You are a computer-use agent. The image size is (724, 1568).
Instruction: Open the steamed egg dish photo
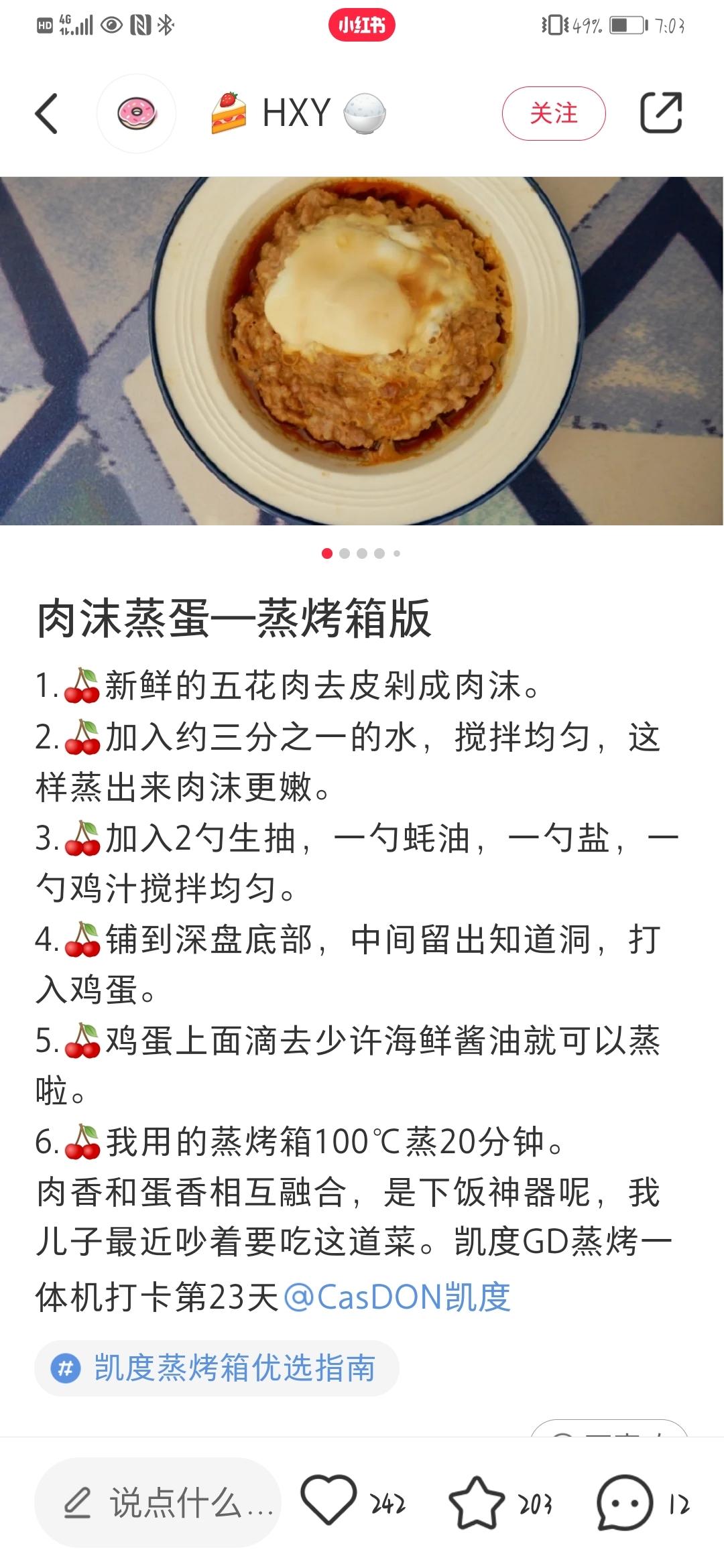[362, 350]
